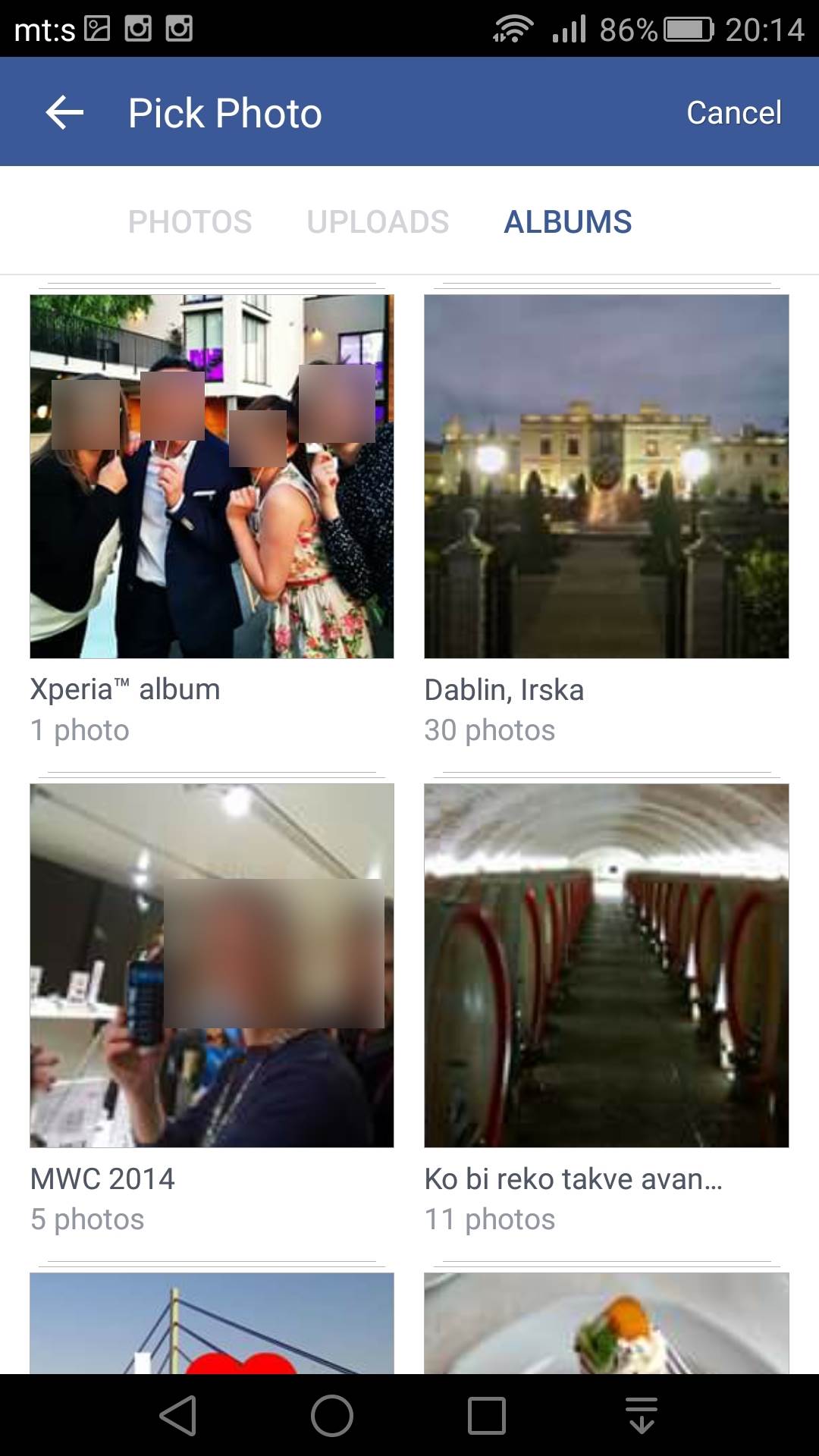Viewport: 819px width, 1456px height.
Task: Go back using the arrow icon
Action: point(64,113)
